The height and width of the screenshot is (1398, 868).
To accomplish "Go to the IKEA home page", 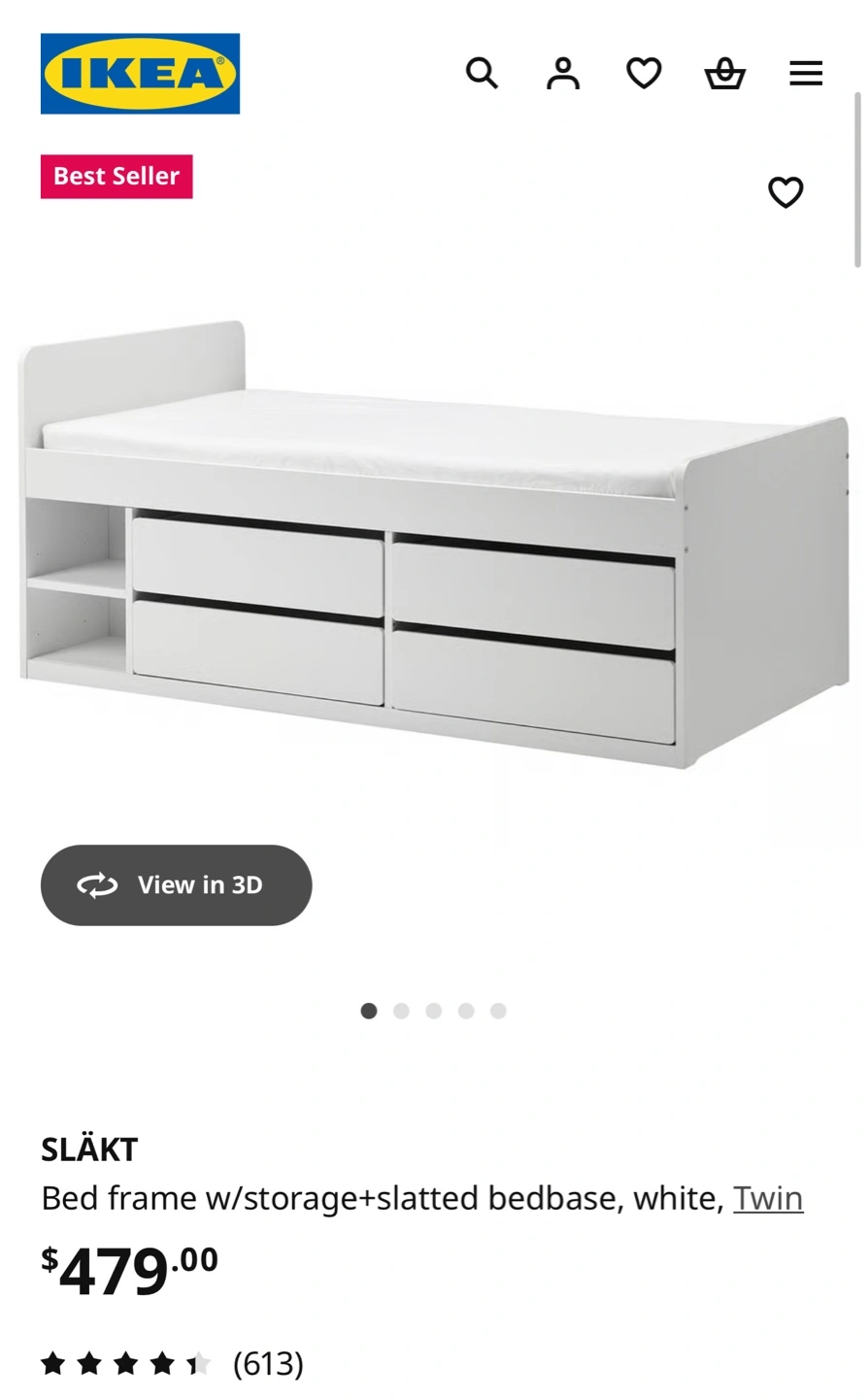I will click(140, 74).
